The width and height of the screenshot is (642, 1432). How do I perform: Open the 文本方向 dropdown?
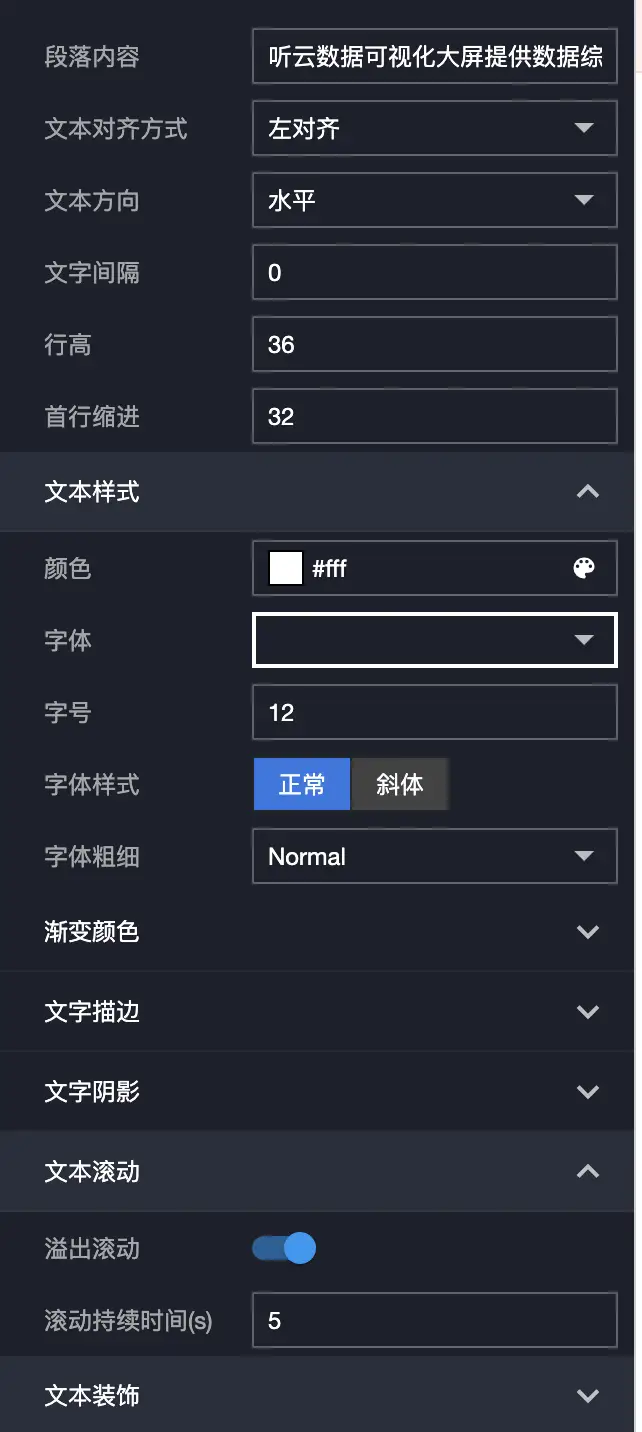(x=434, y=201)
